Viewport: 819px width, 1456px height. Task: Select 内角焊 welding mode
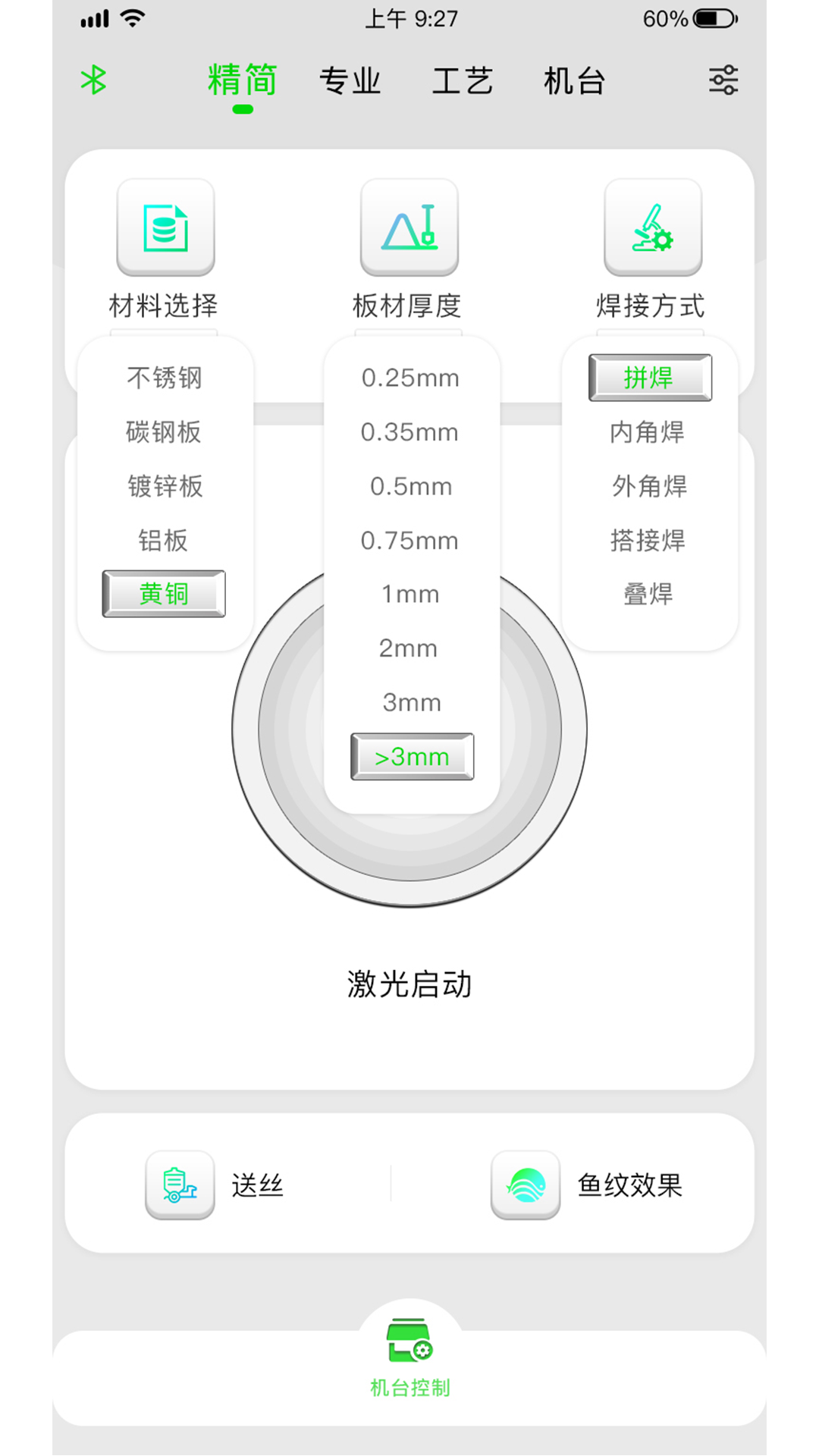coord(648,432)
